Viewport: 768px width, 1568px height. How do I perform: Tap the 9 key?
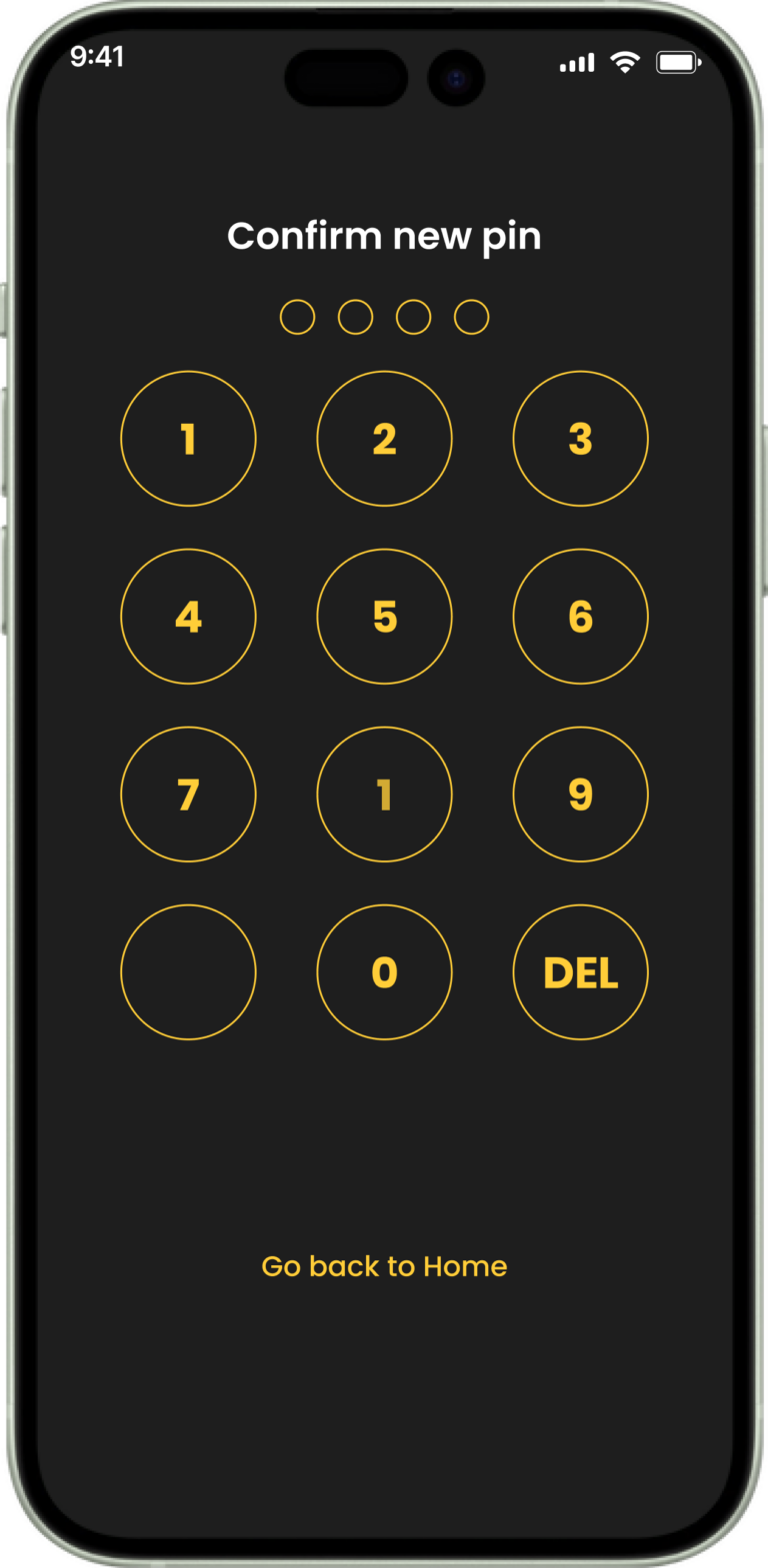coord(580,794)
